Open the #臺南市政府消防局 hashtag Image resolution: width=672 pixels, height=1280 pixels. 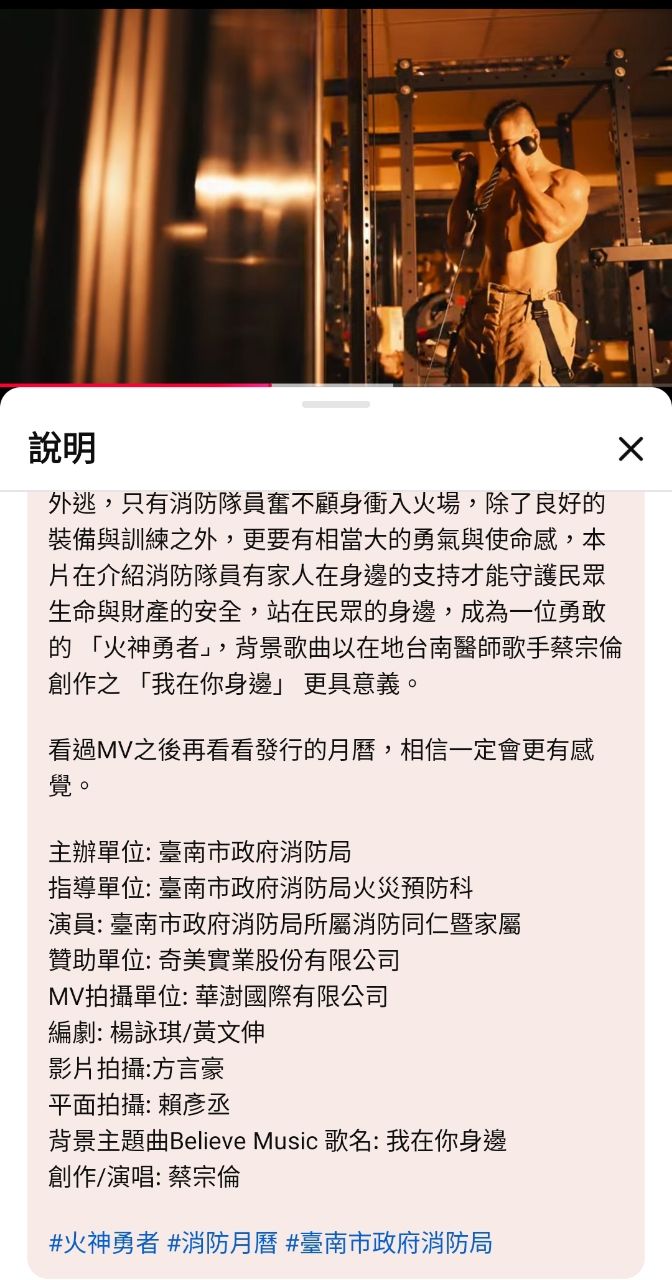pos(389,1243)
